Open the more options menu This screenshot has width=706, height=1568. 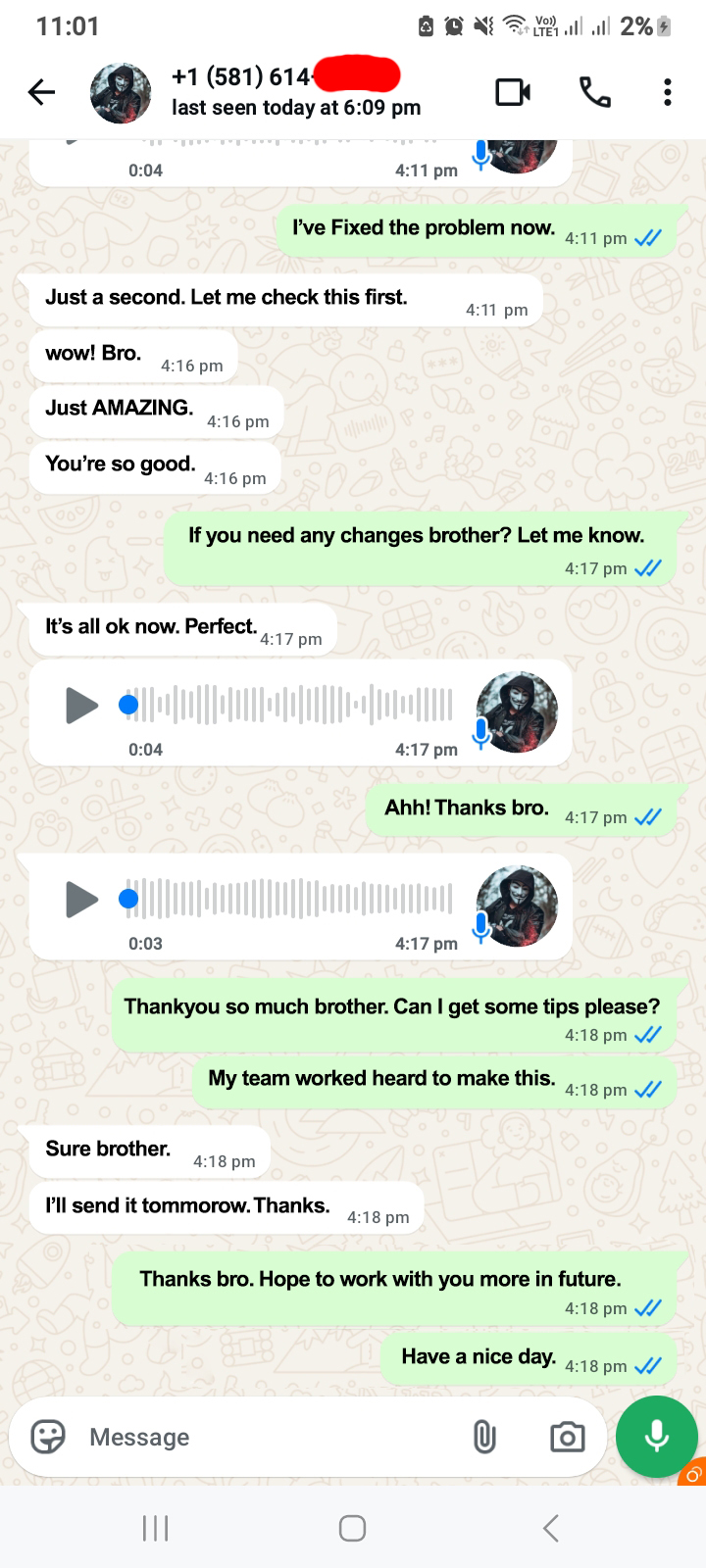pyautogui.click(x=667, y=92)
